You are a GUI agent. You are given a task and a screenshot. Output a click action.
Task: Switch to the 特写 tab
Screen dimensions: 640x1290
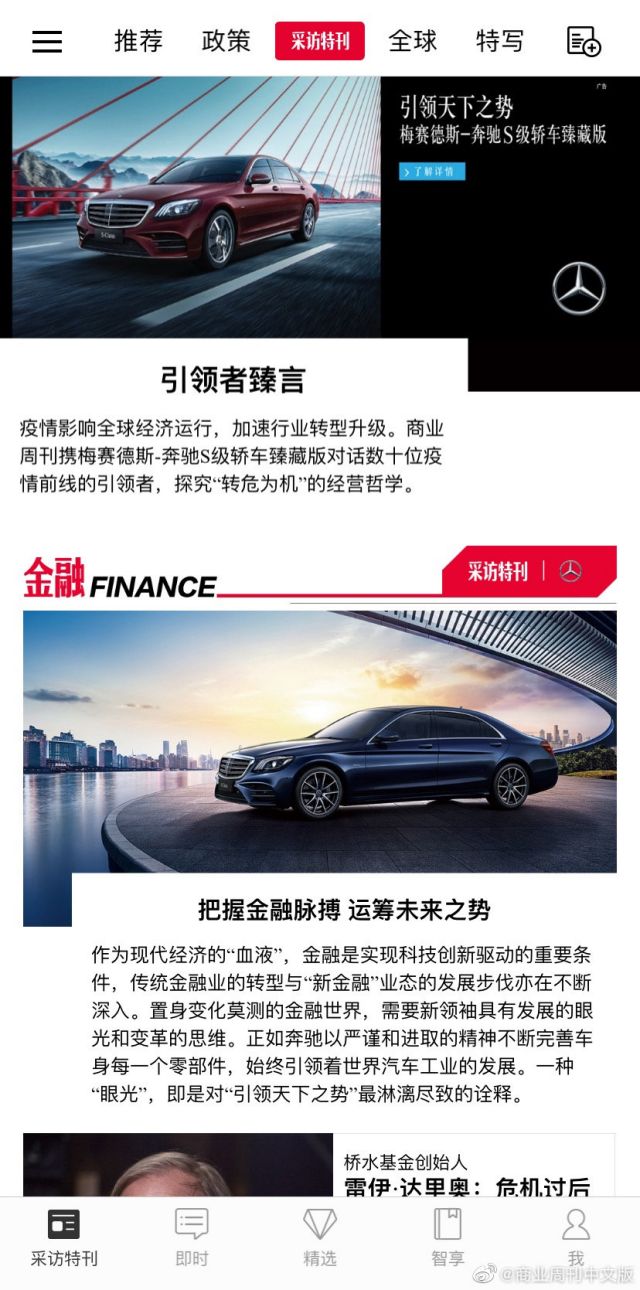point(500,41)
